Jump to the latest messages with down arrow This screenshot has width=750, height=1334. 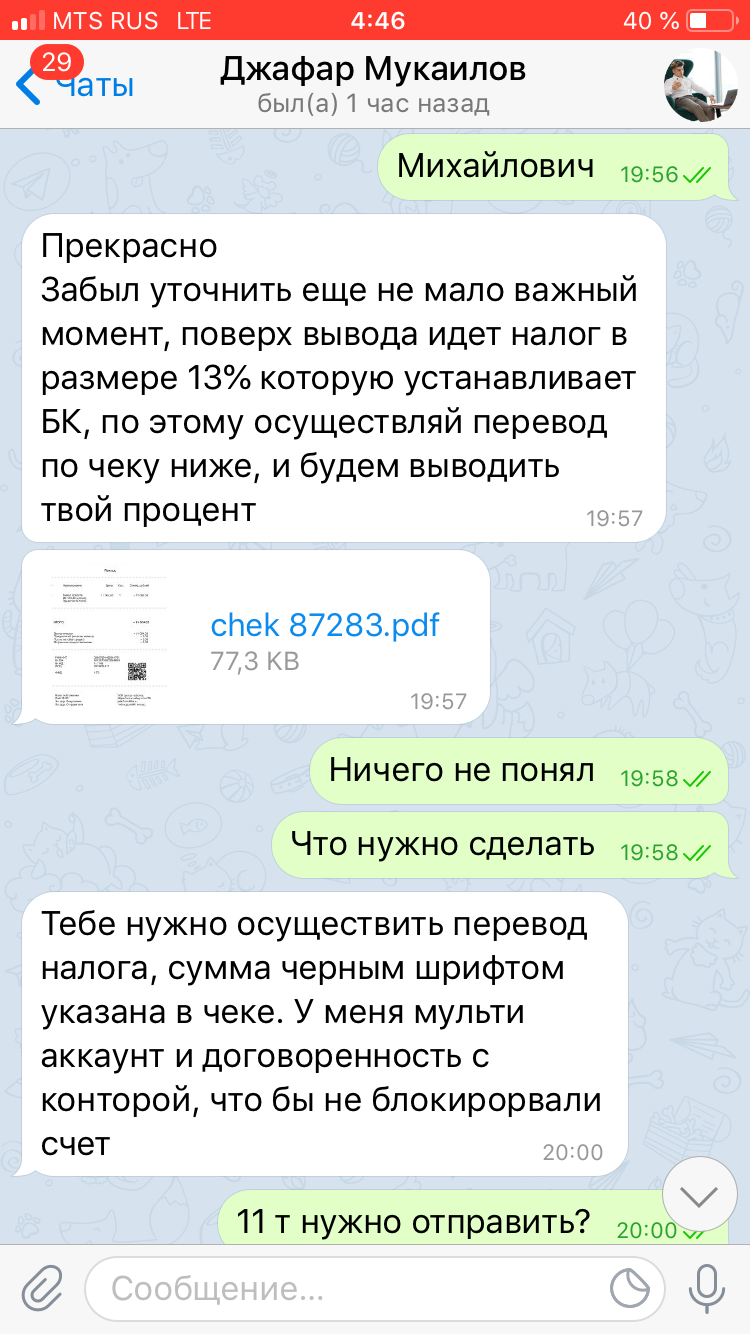pyautogui.click(x=700, y=1196)
